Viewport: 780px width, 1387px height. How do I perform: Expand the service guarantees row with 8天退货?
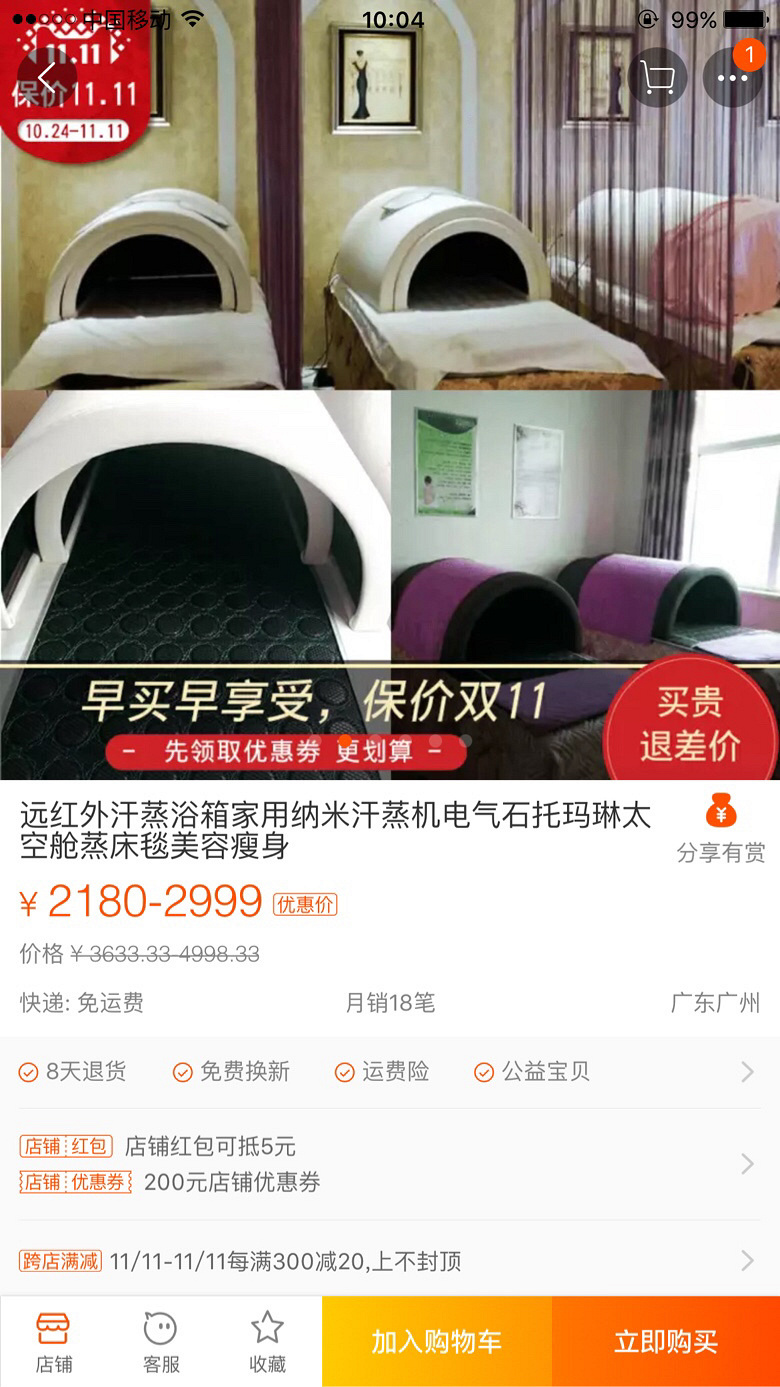coord(388,1072)
